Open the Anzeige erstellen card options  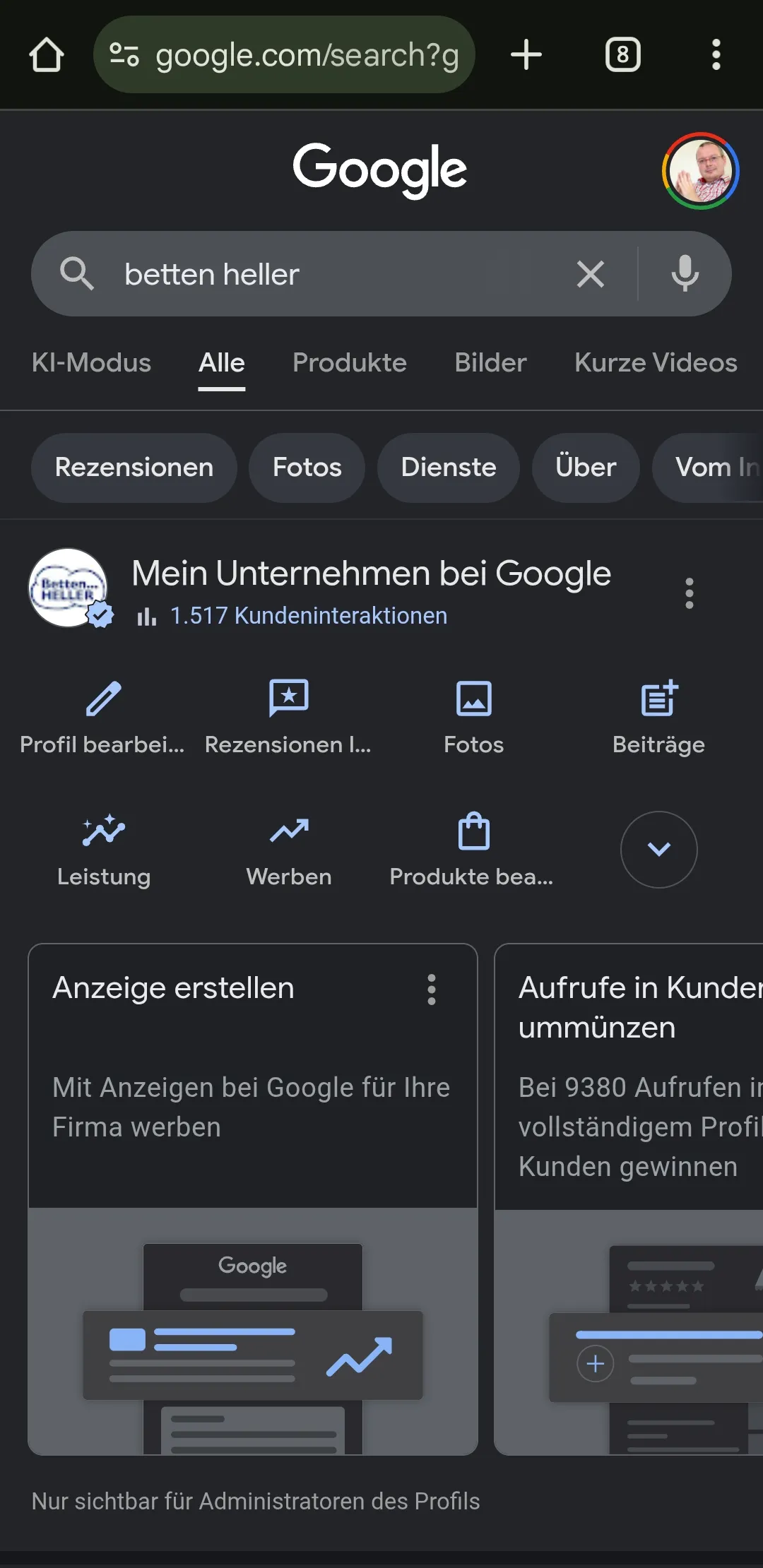click(432, 990)
